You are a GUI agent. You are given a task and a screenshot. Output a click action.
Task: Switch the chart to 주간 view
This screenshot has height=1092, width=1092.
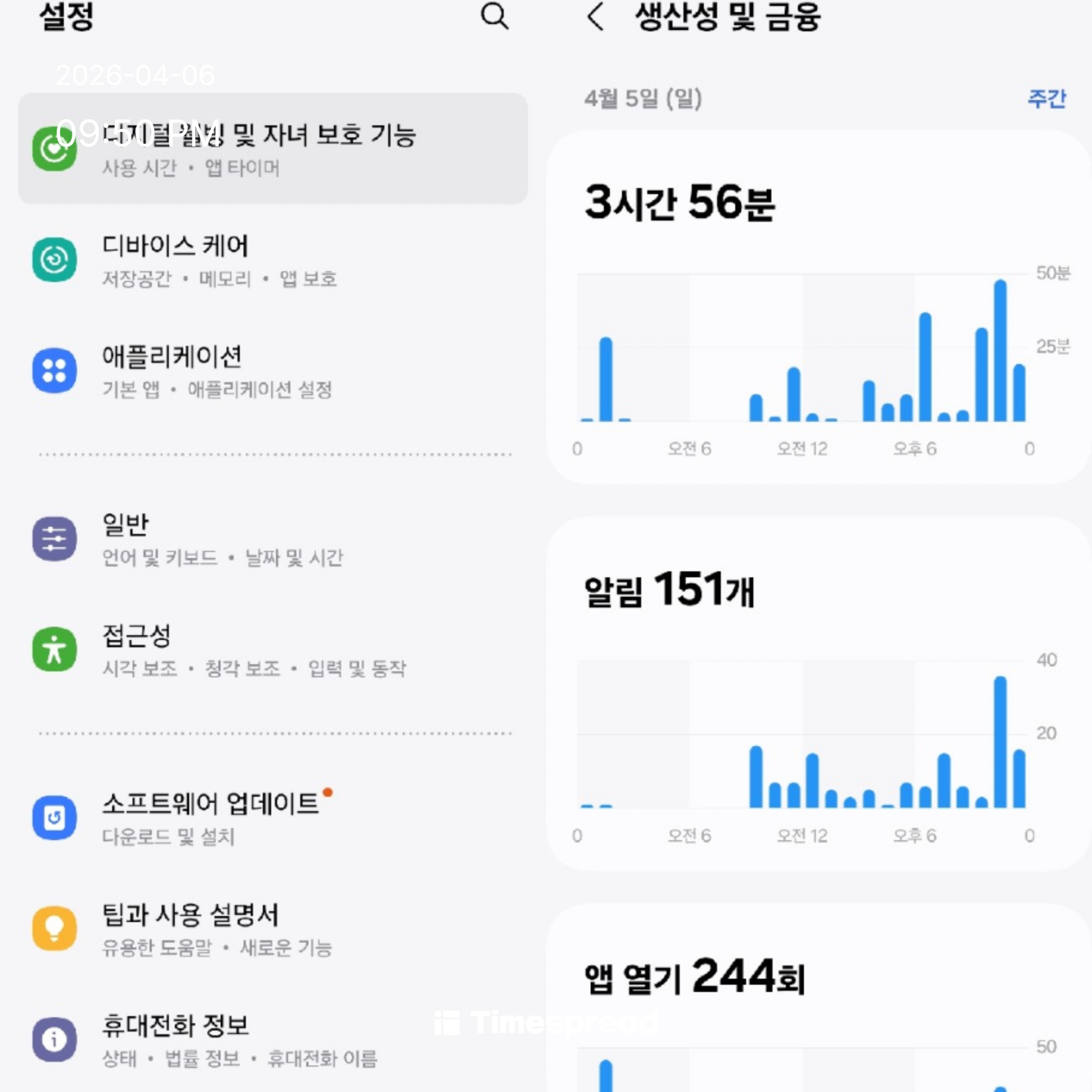pyautogui.click(x=1047, y=99)
